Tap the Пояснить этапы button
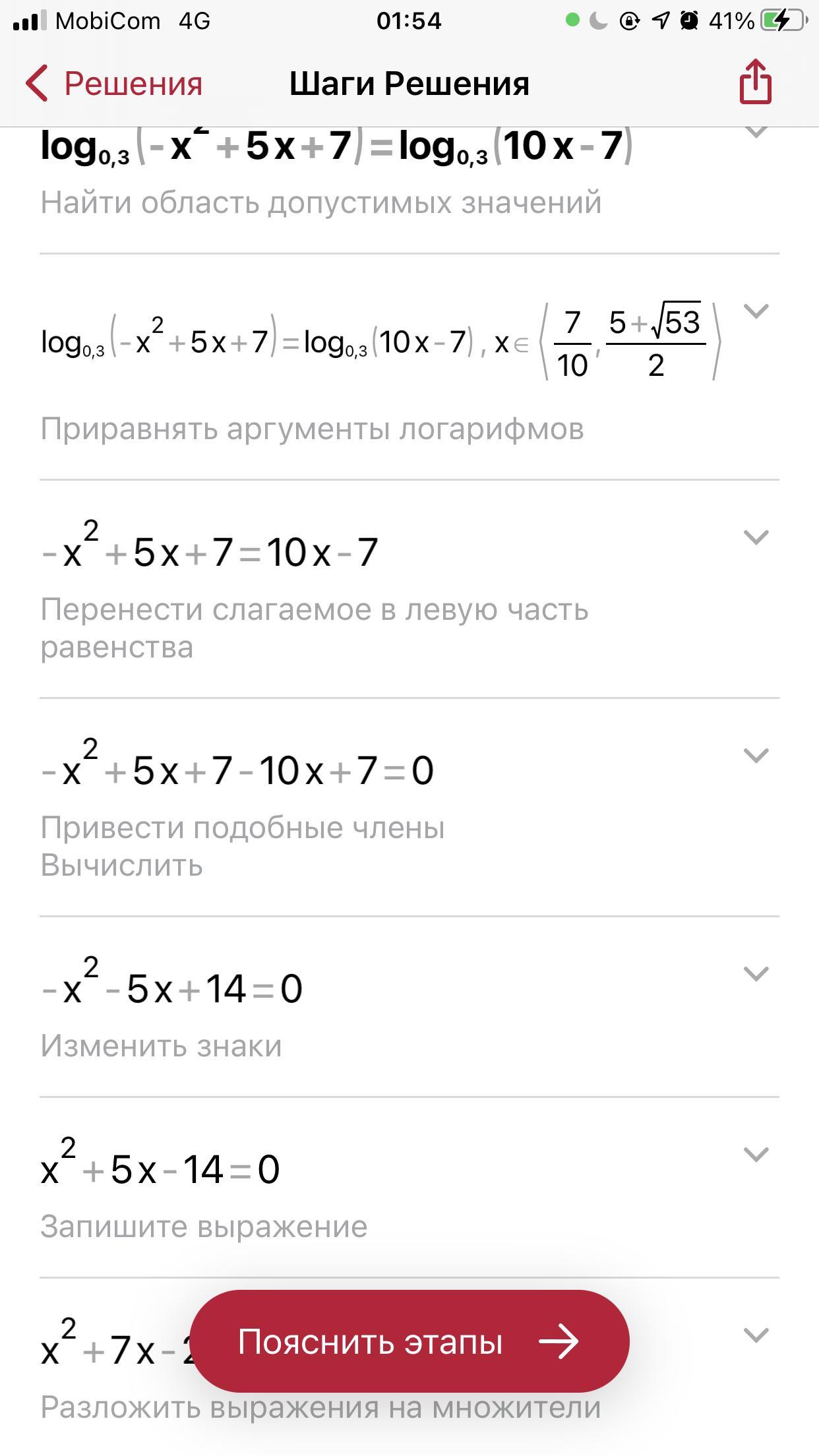 click(x=409, y=1342)
